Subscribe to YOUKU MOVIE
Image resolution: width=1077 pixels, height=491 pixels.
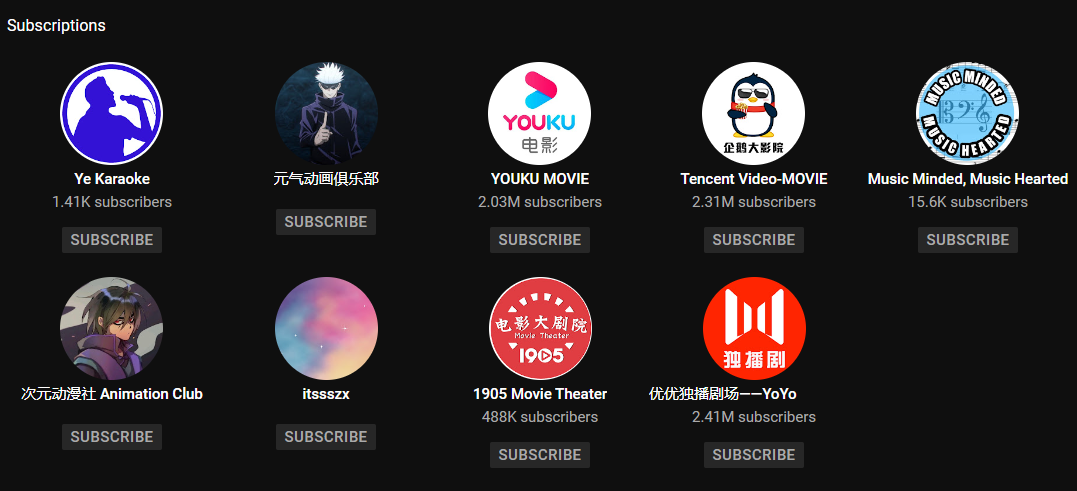tap(540, 240)
